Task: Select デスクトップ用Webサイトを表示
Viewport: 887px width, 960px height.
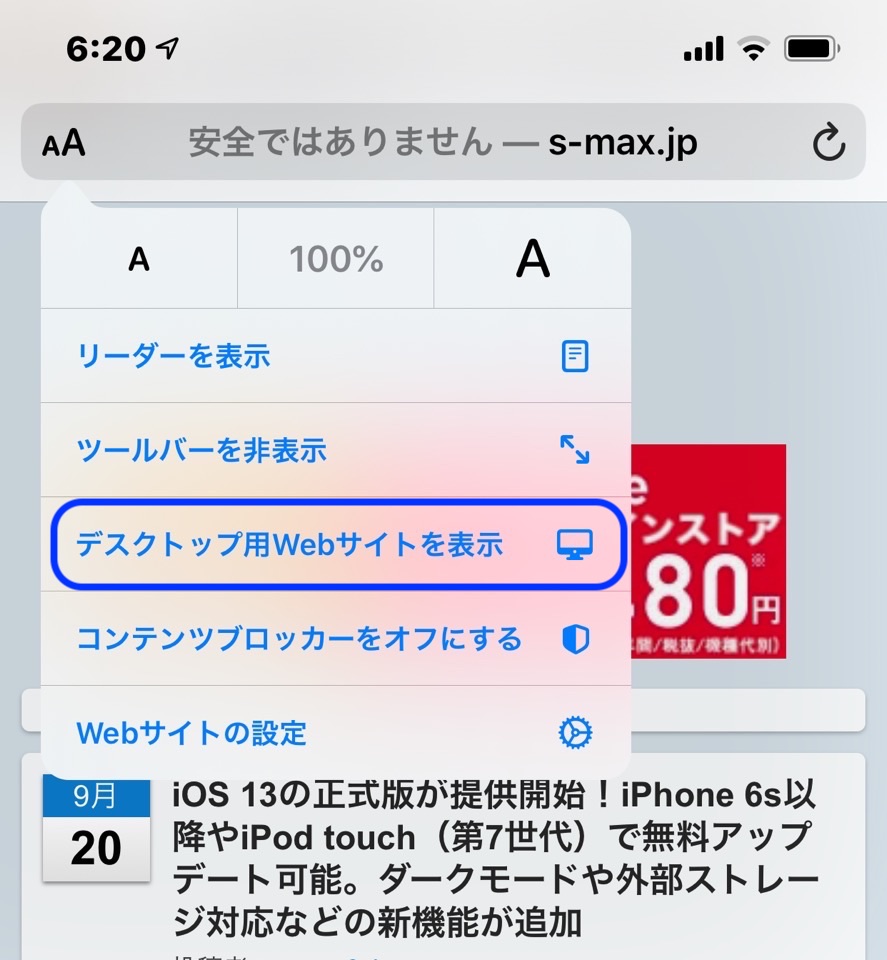Action: tap(336, 544)
